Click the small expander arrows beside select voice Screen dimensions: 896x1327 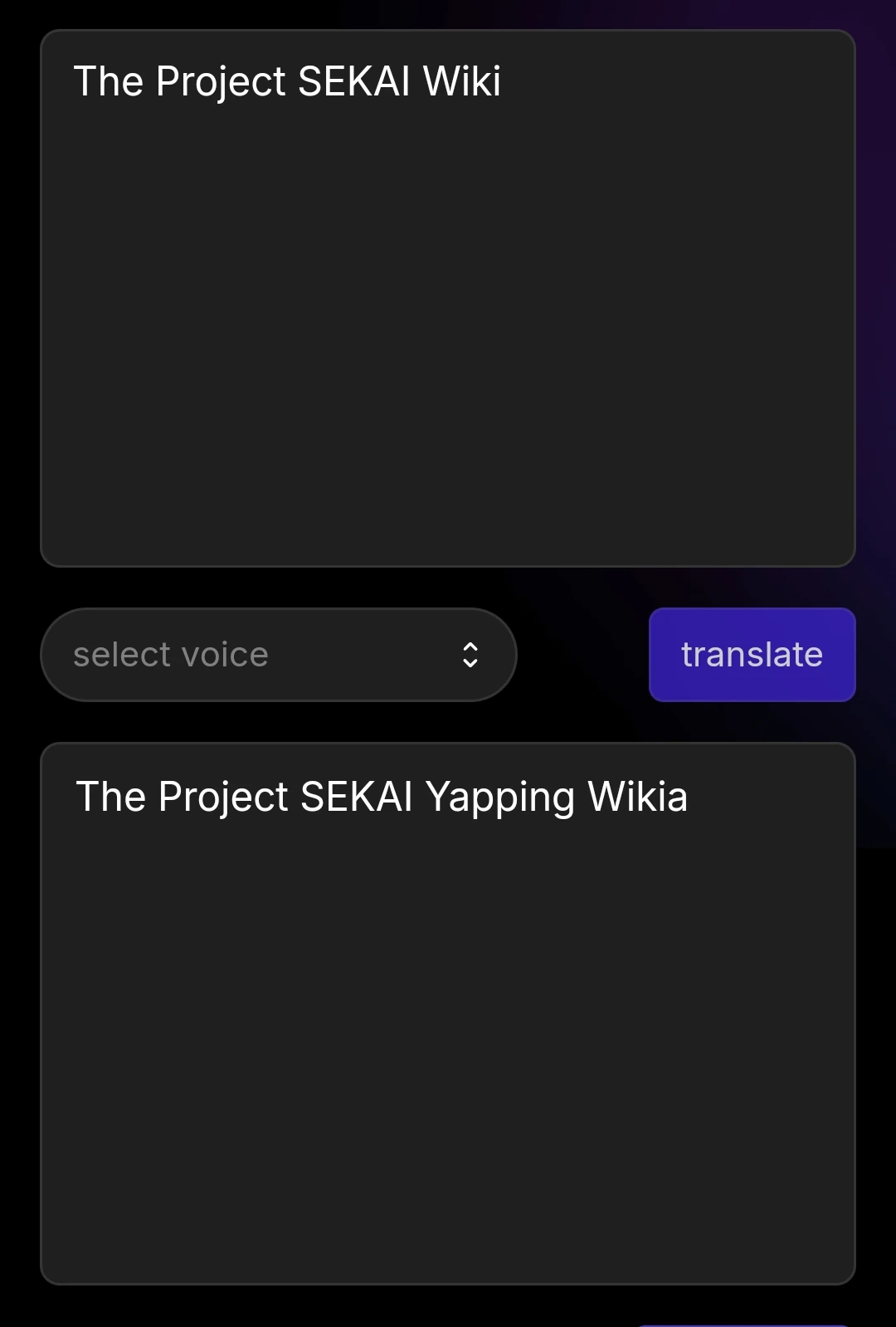pos(470,654)
